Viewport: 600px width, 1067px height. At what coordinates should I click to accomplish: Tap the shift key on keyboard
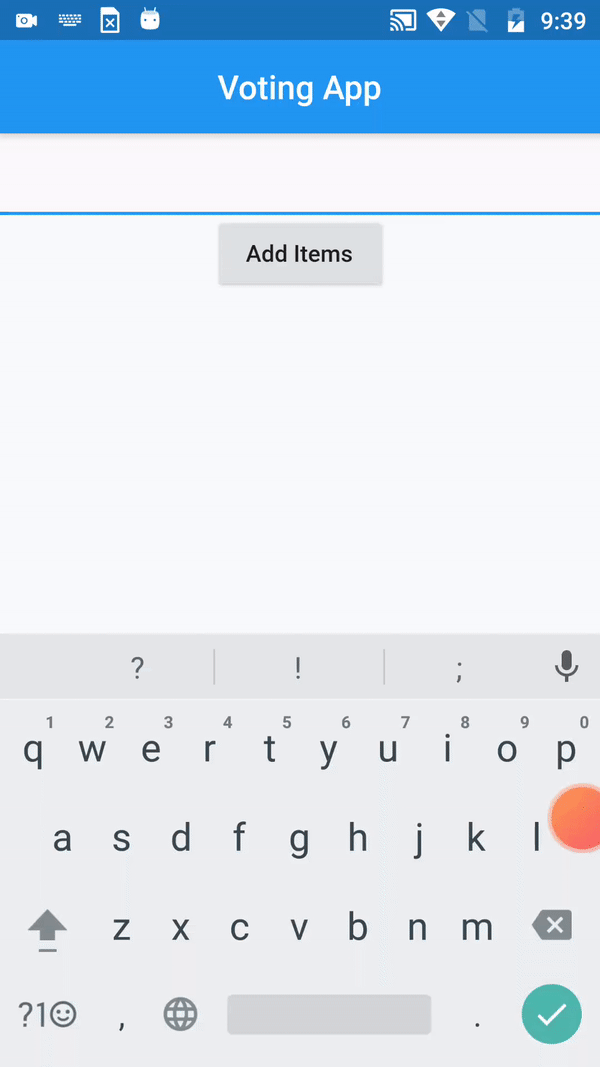point(47,927)
